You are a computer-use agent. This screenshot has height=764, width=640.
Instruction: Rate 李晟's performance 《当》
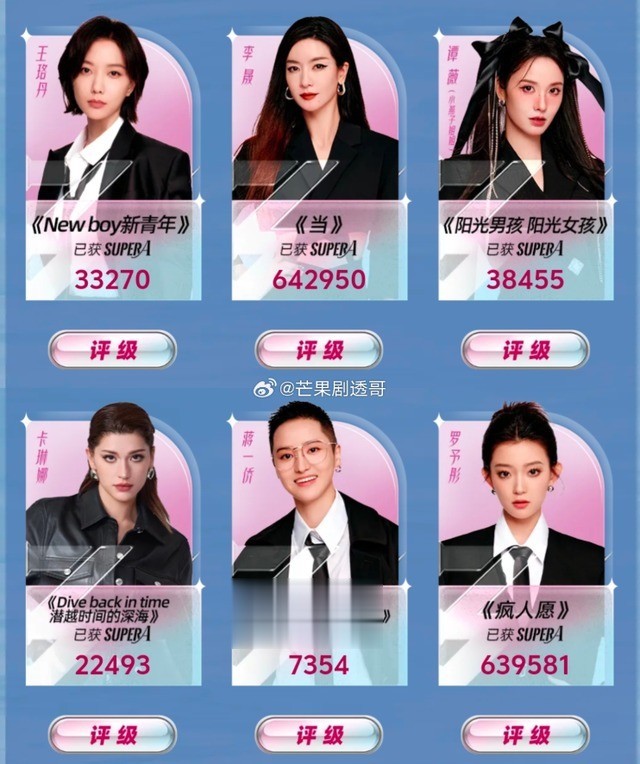(319, 349)
